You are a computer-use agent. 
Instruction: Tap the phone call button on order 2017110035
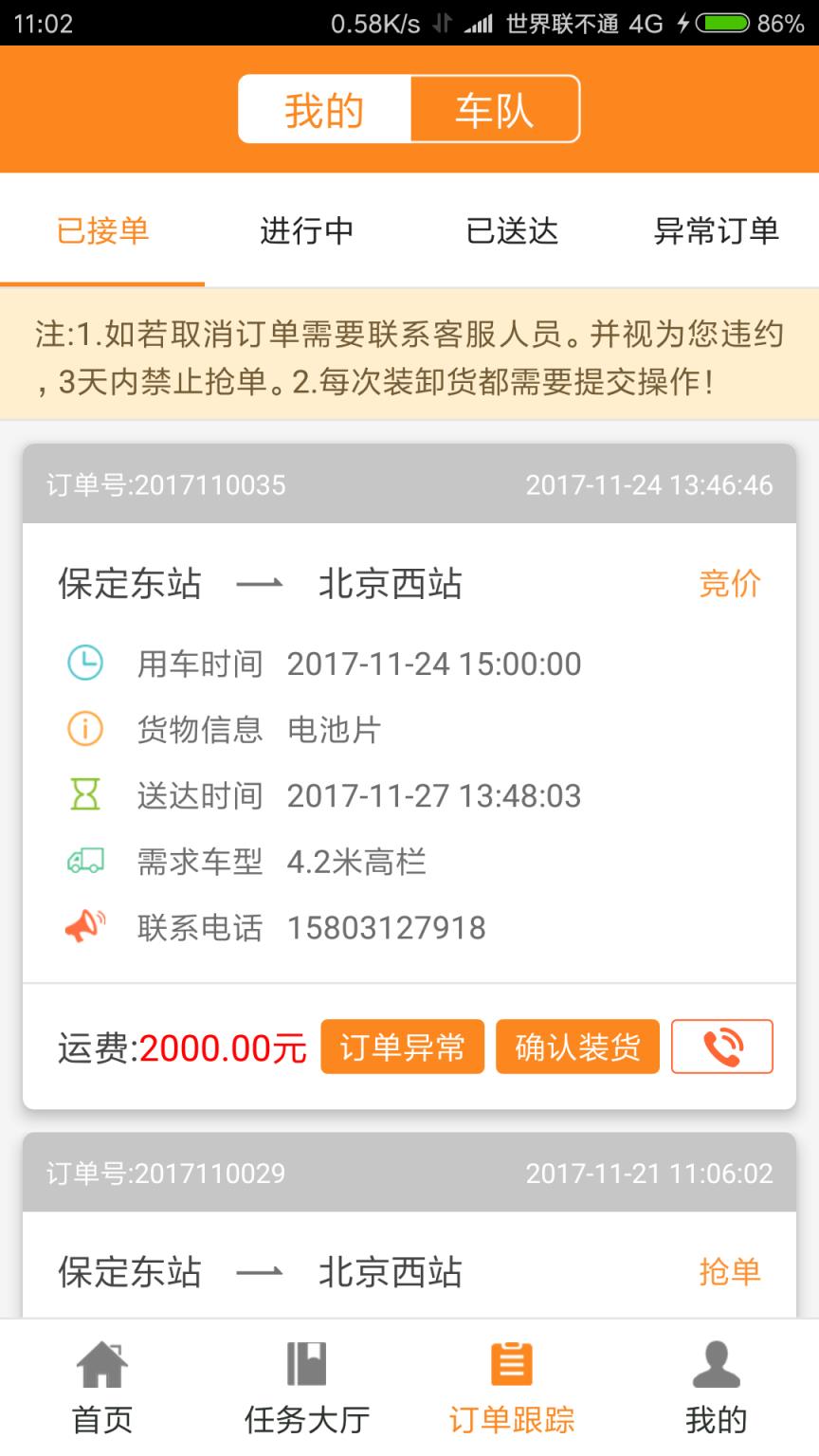[721, 1046]
